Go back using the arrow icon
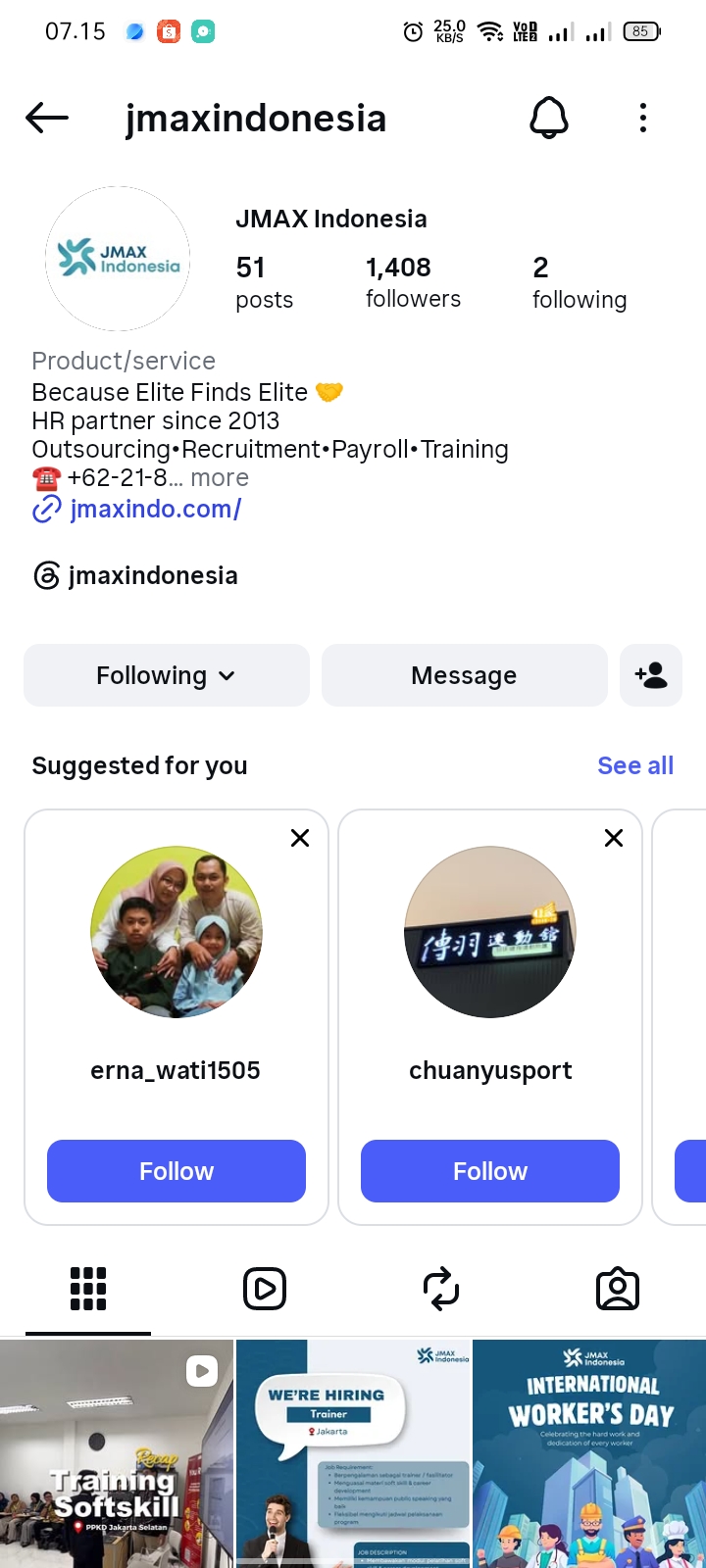 [47, 119]
